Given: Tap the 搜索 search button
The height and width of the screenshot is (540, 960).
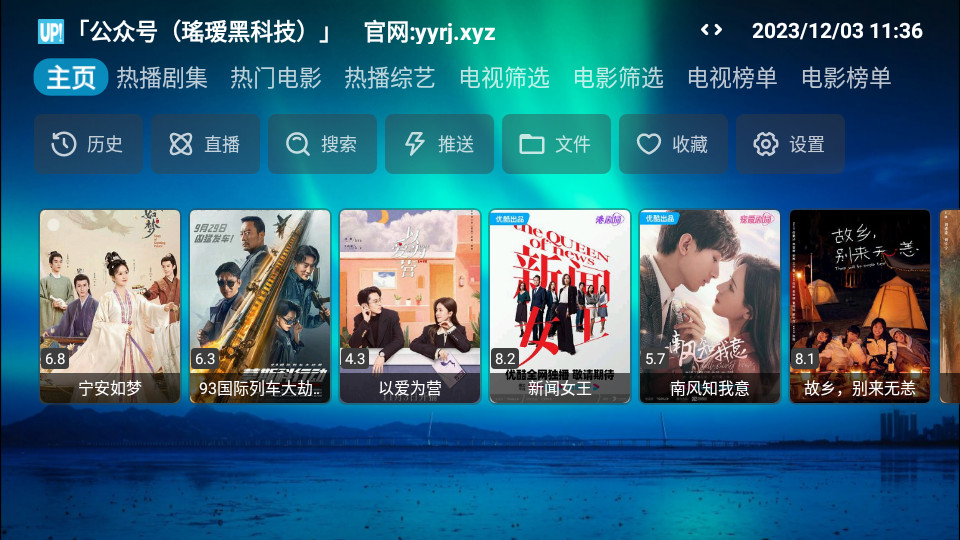Looking at the screenshot, I should [322, 144].
